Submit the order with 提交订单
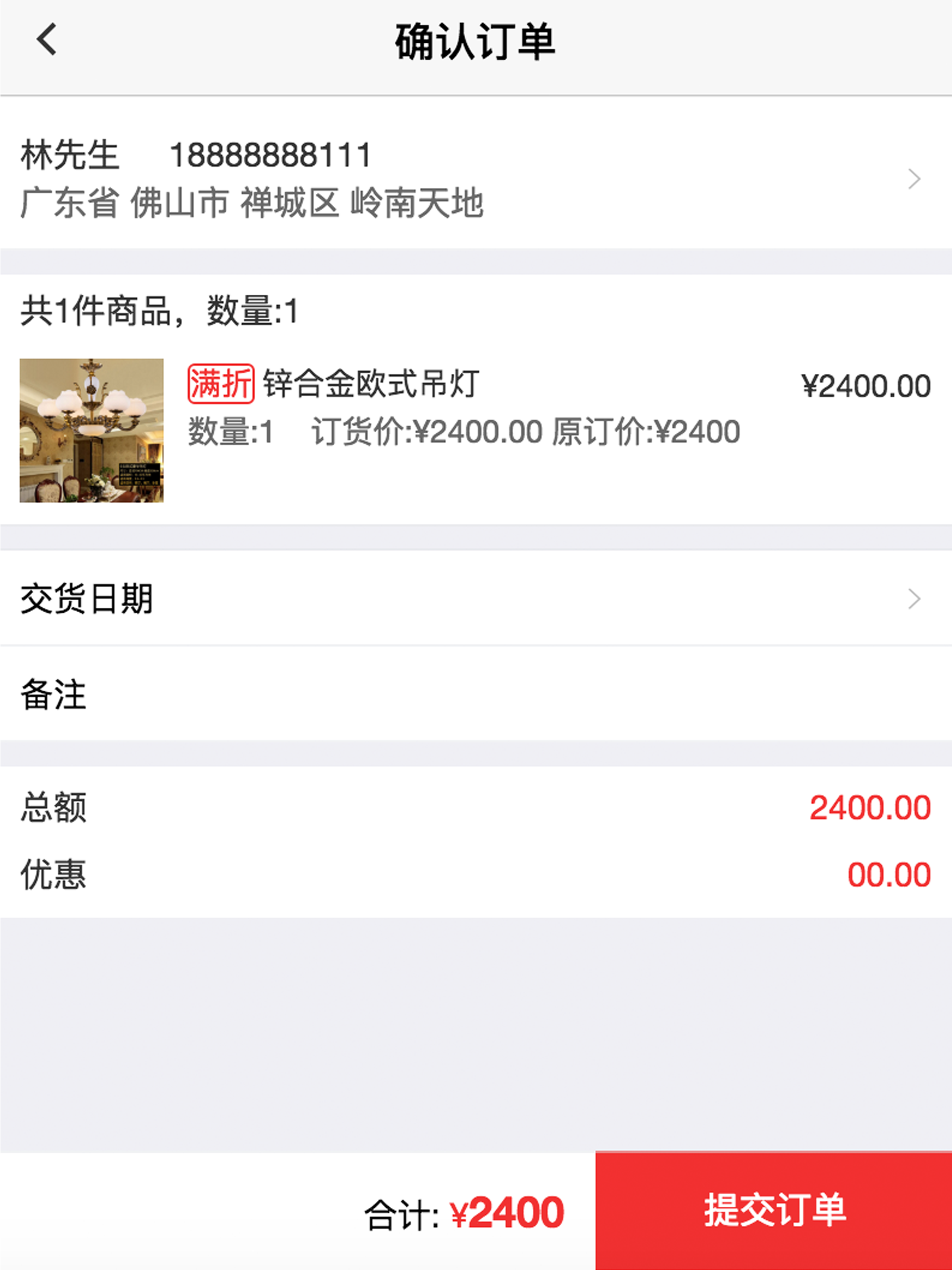The width and height of the screenshot is (952, 1270). click(x=773, y=1210)
